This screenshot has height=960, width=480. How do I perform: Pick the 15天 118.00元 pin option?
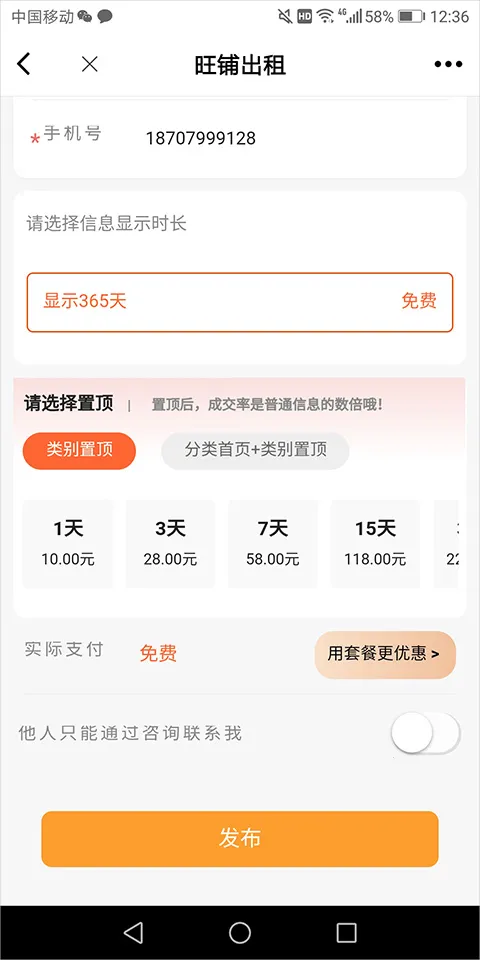[x=375, y=544]
